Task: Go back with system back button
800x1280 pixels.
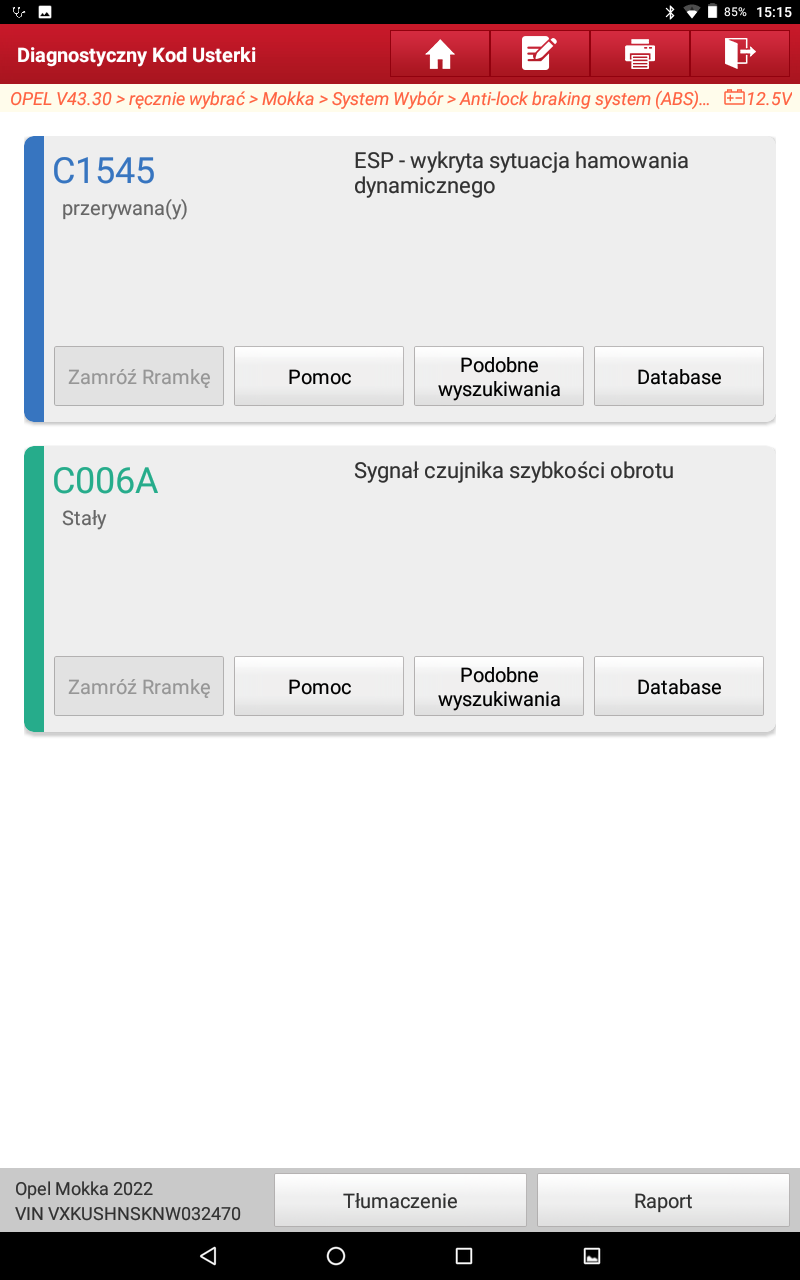Action: click(208, 1256)
